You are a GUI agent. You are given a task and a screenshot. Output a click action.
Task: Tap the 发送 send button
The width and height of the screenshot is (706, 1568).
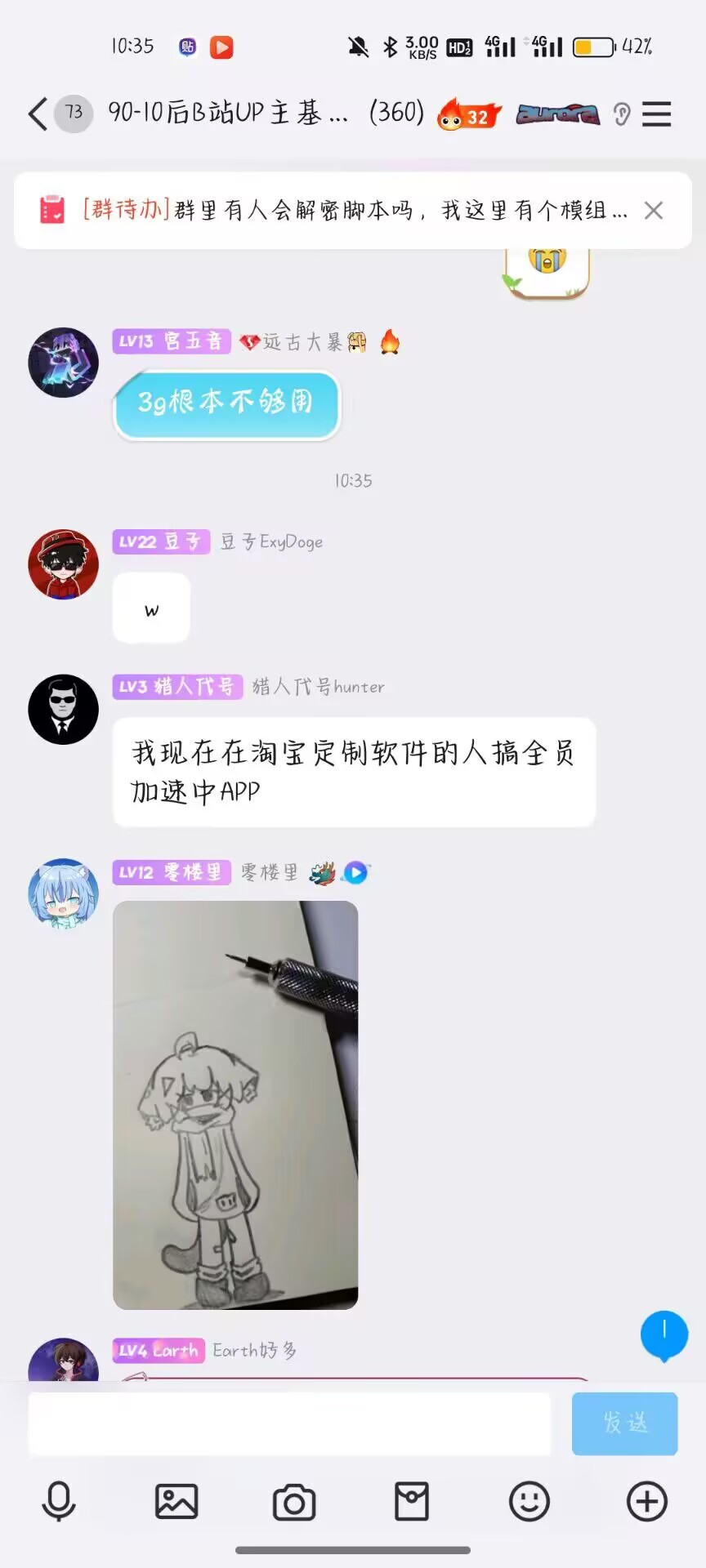coord(624,1423)
